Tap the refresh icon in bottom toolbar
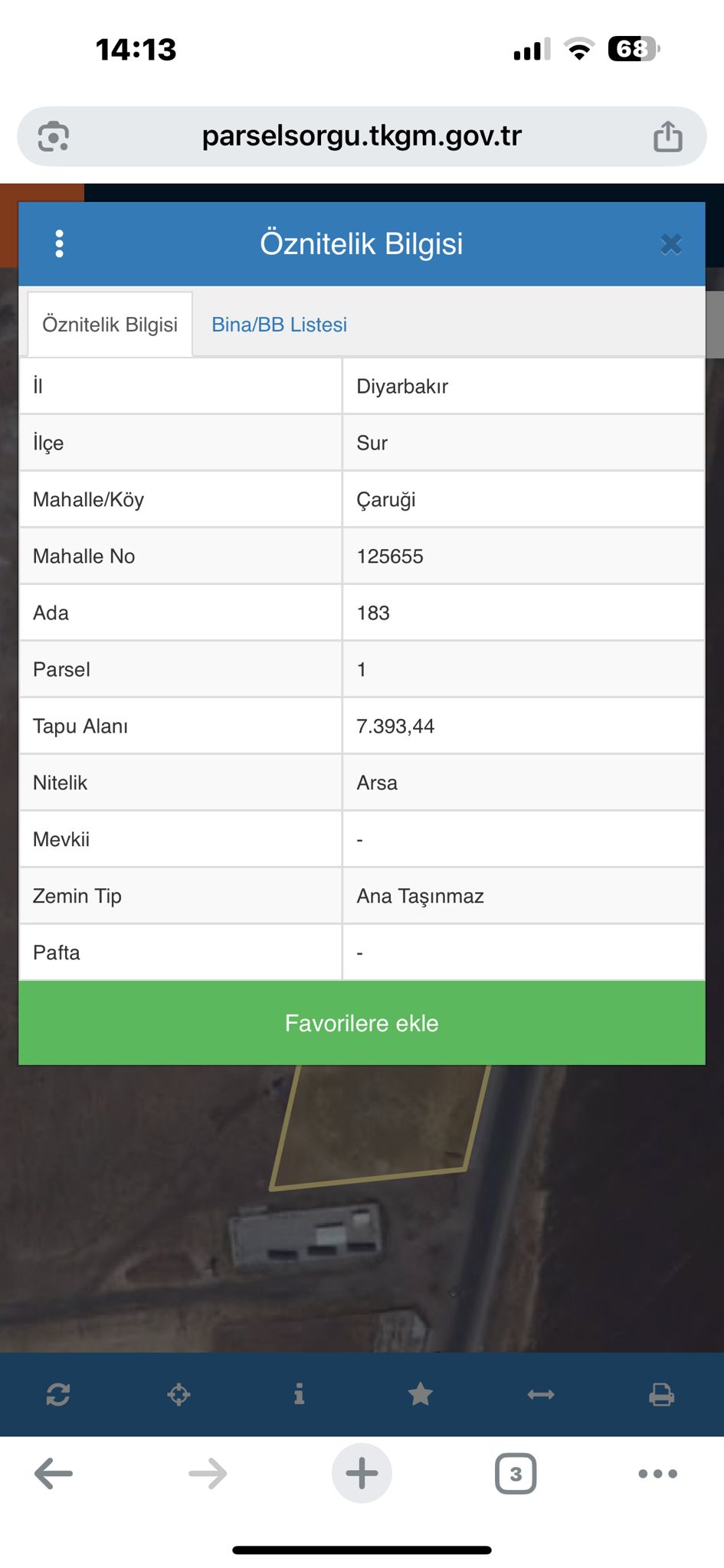The image size is (724, 1568). click(x=58, y=1394)
